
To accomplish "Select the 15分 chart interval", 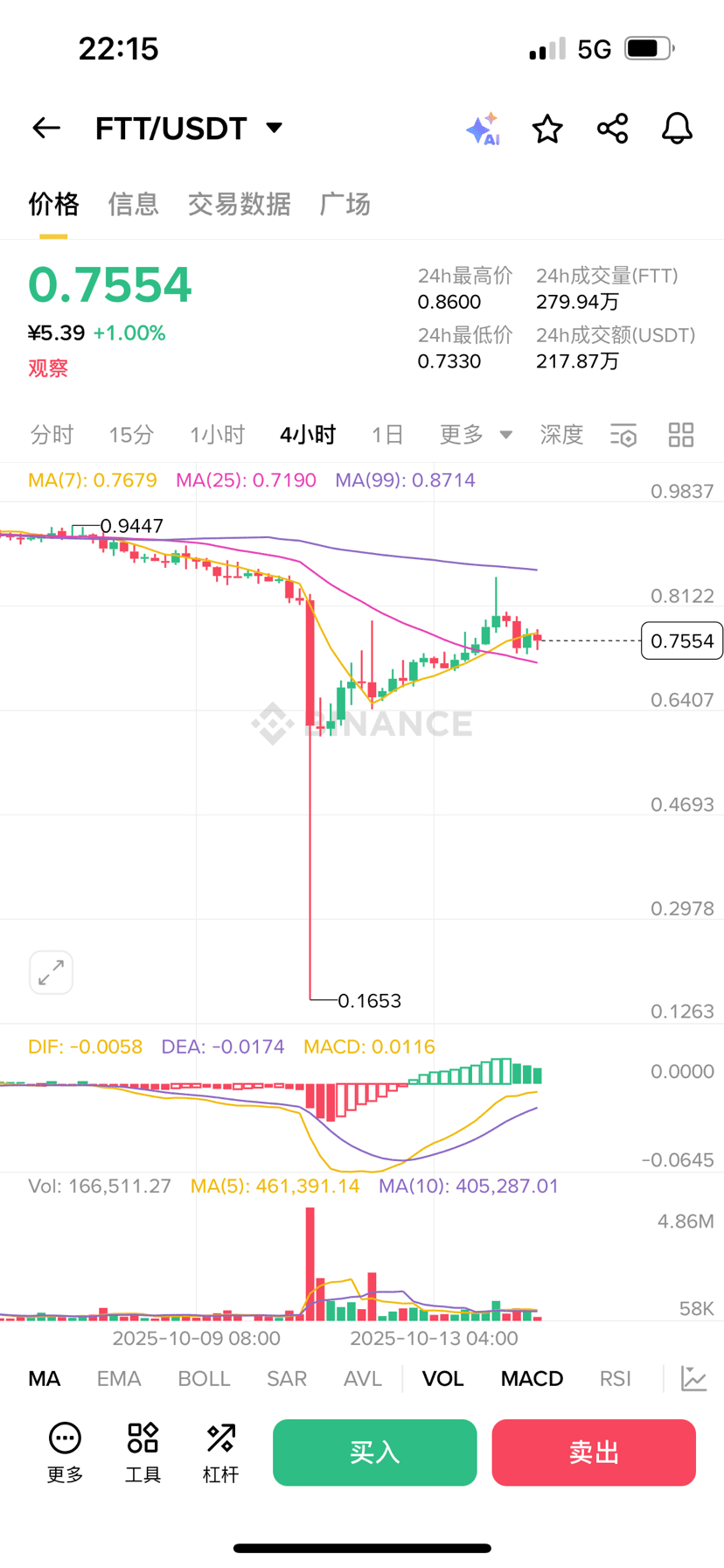I will 131,435.
